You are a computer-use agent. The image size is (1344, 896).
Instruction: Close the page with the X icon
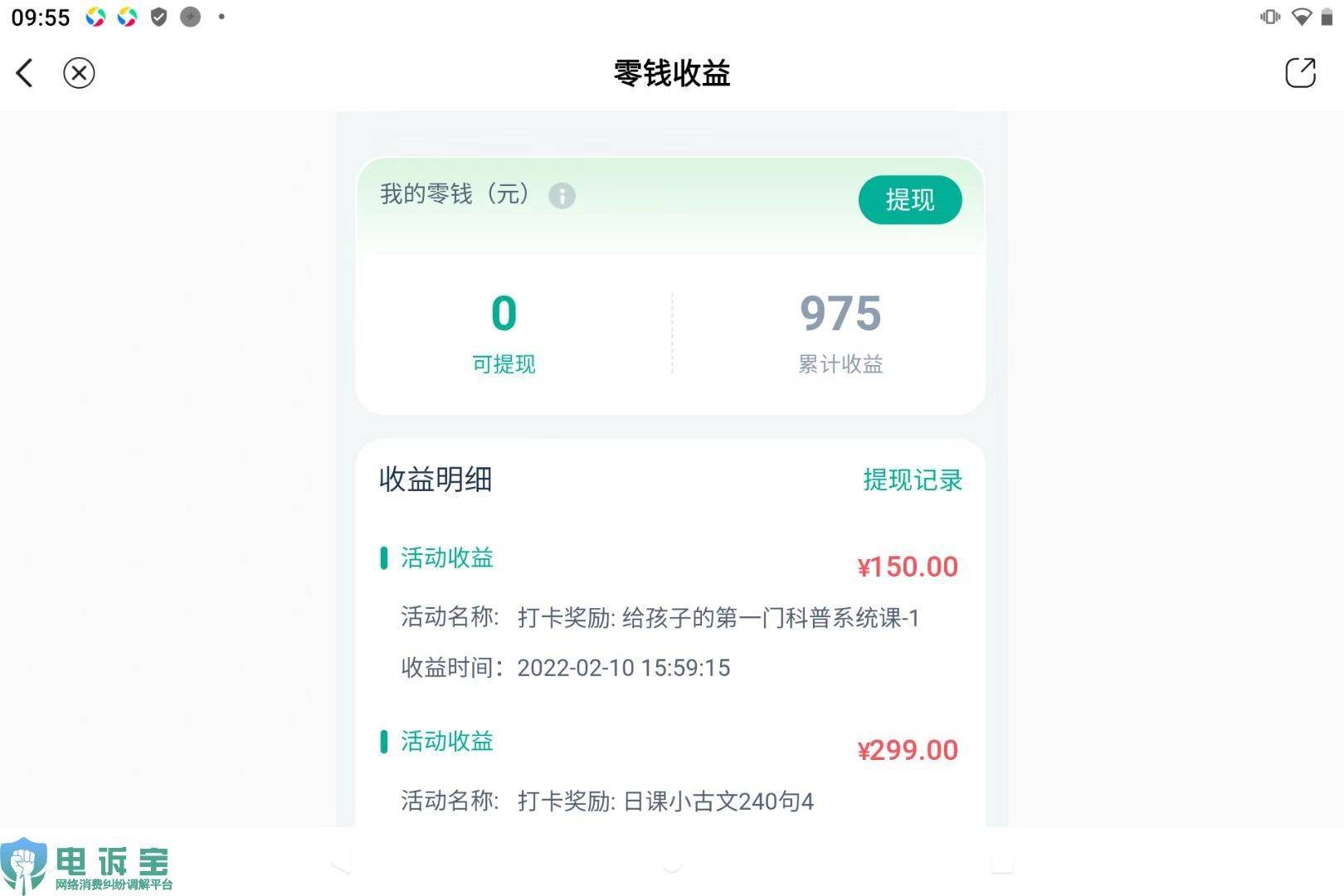tap(79, 73)
